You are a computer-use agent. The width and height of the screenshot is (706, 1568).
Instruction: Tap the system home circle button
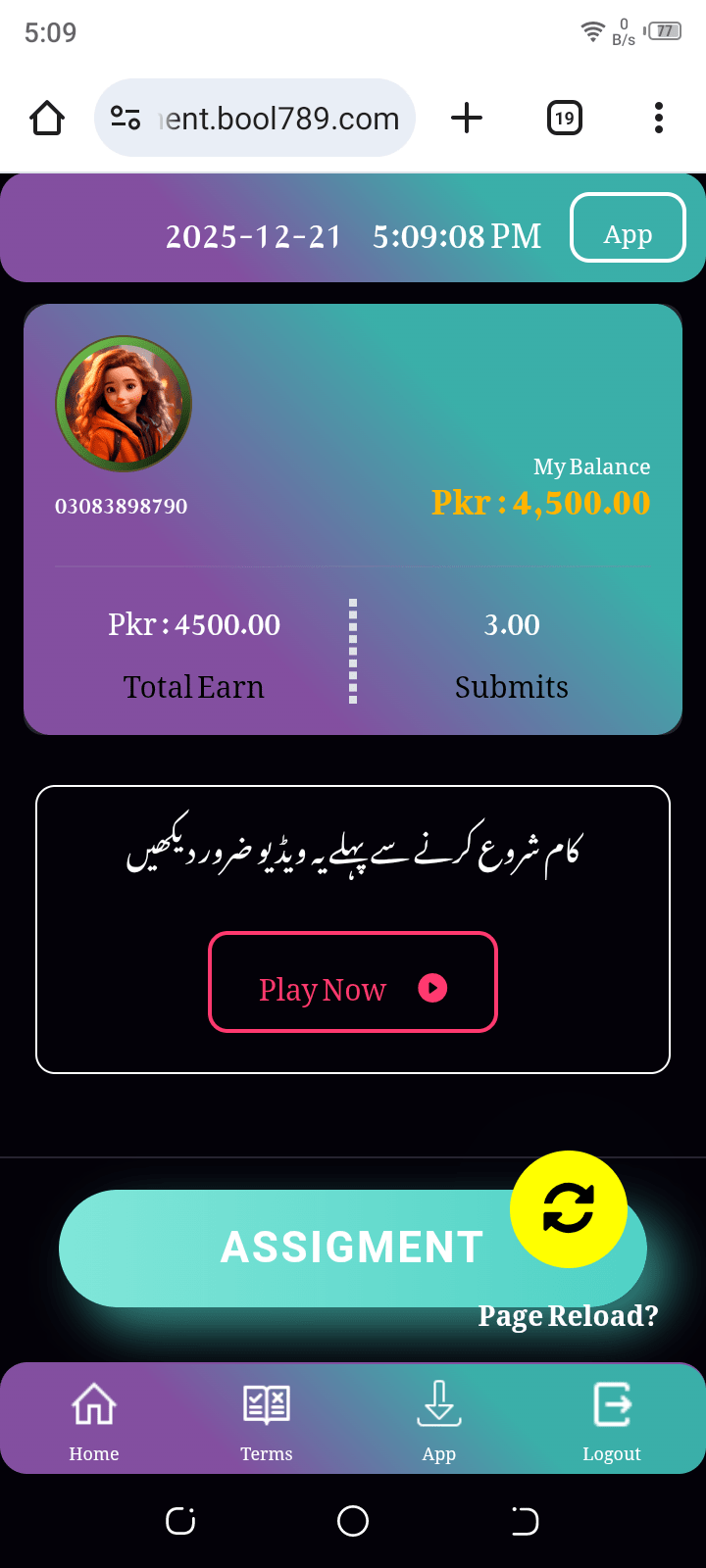point(353,1521)
